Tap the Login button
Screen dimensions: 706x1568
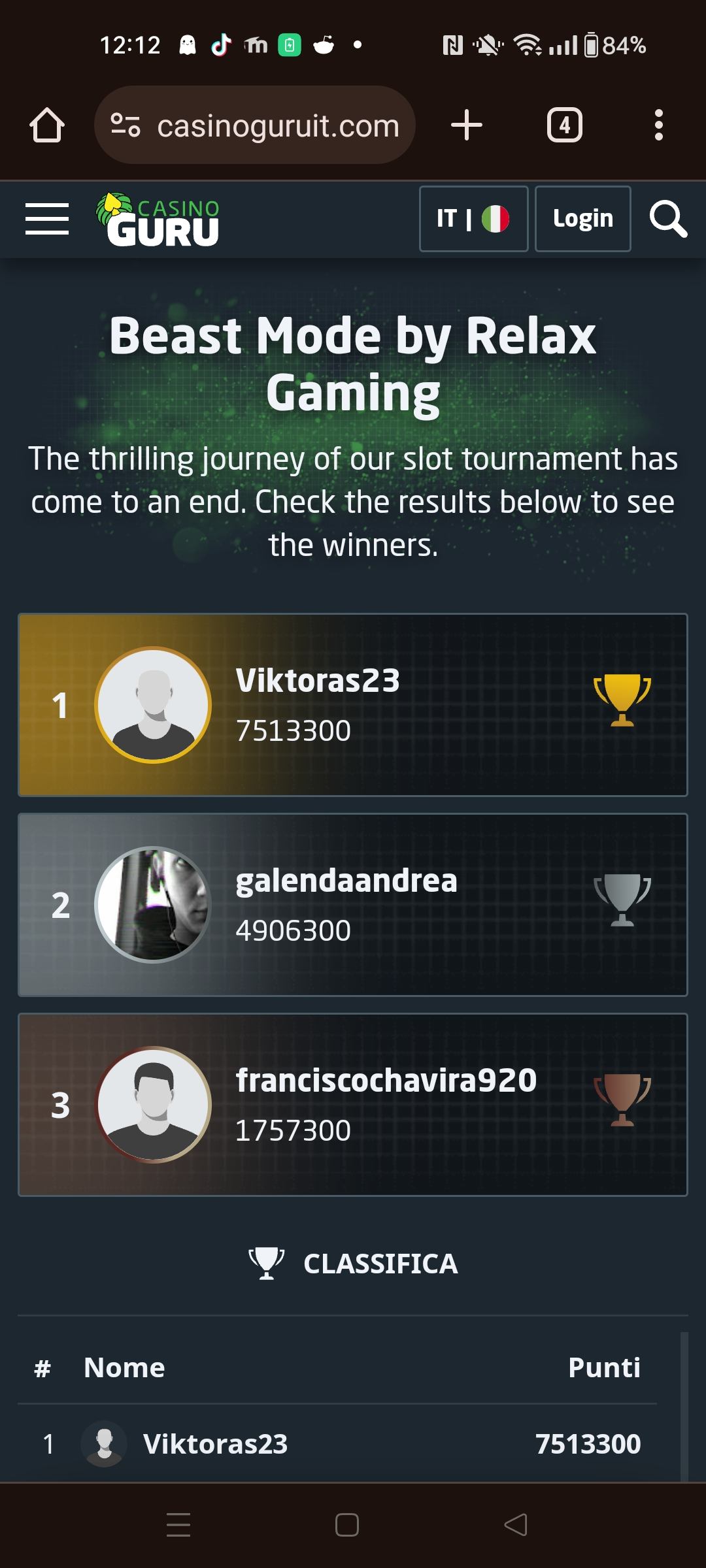pos(582,219)
